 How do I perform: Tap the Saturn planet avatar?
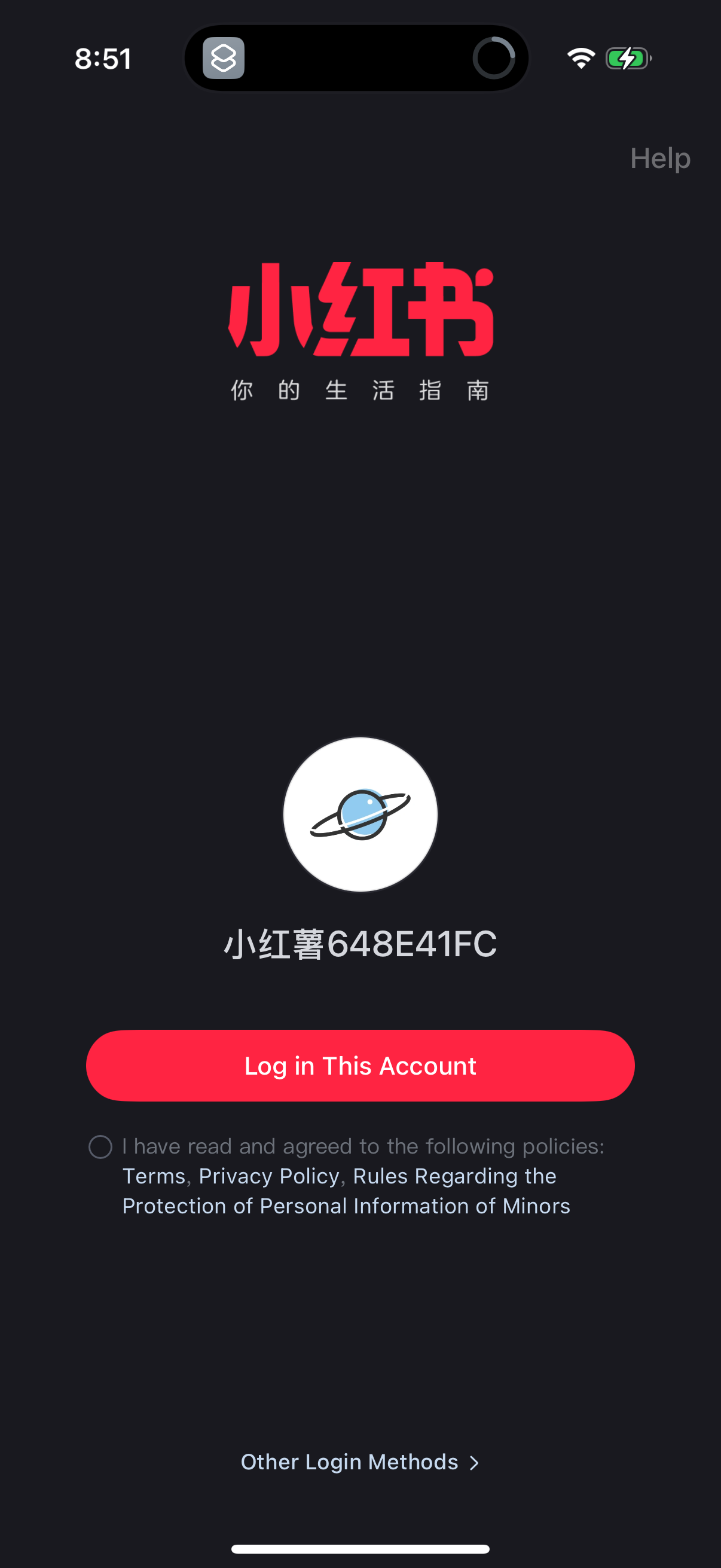click(x=360, y=816)
